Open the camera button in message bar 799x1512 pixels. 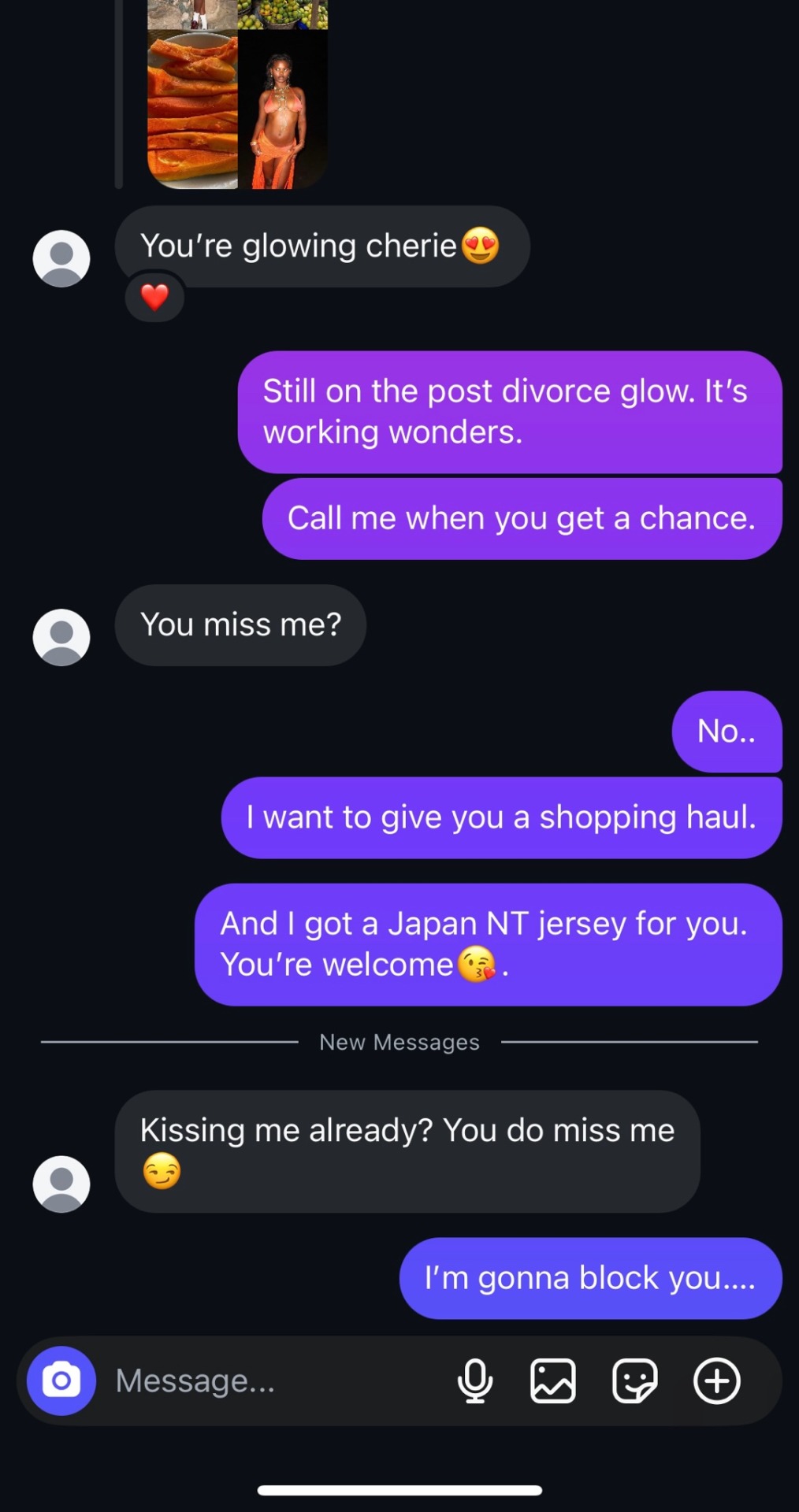(x=61, y=1380)
